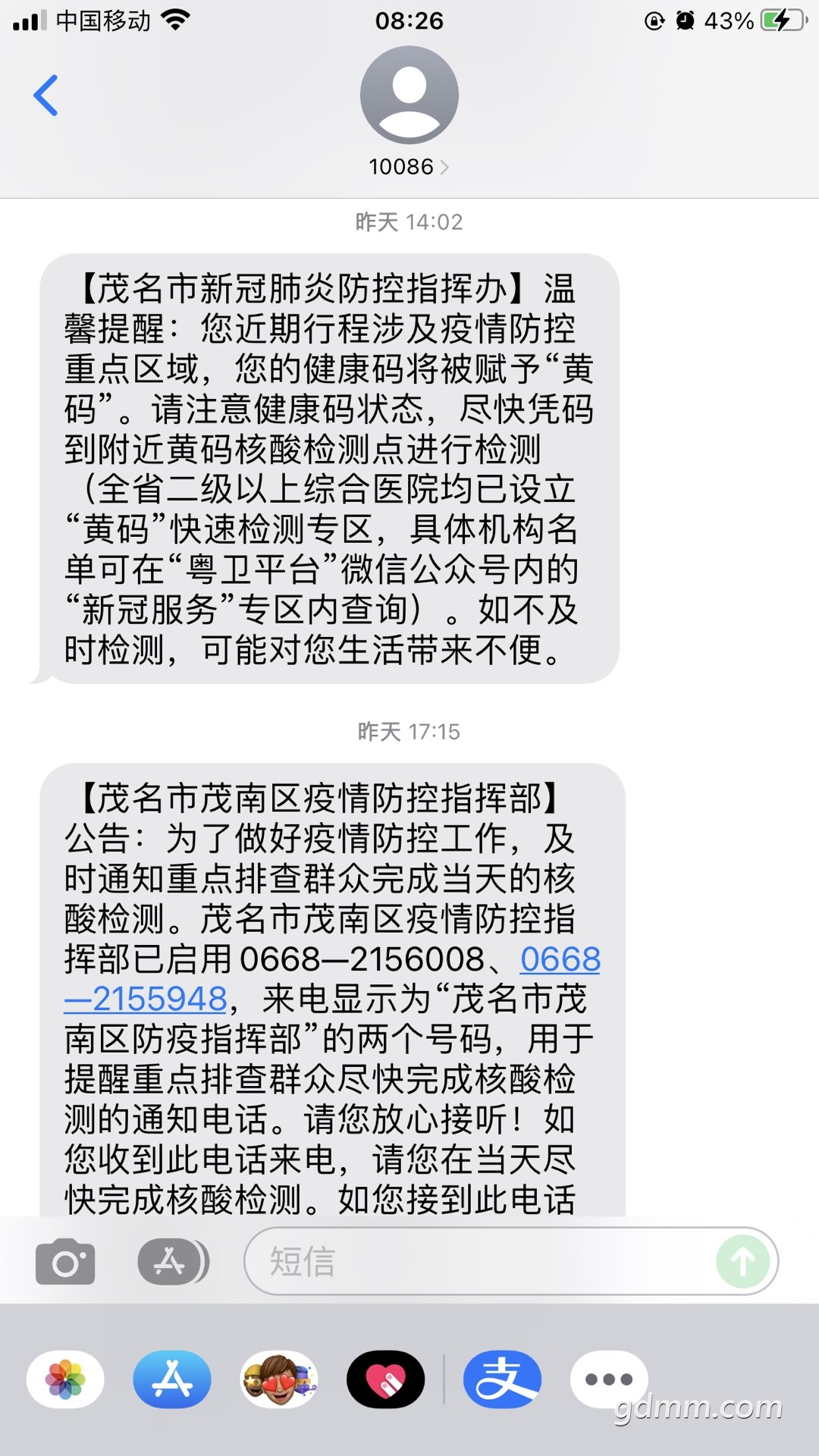This screenshot has width=819, height=1456.
Task: Go back to the message list
Action: click(46, 96)
